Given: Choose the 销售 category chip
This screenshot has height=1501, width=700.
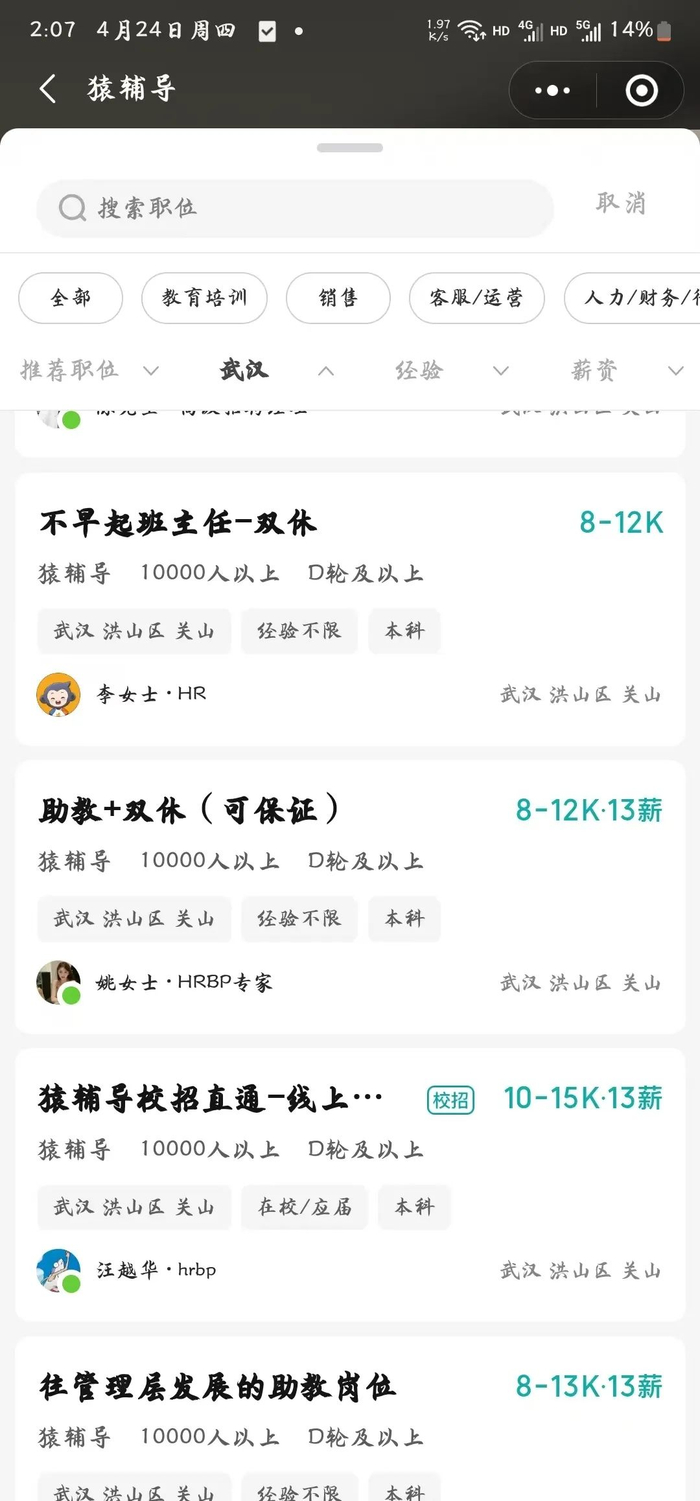Looking at the screenshot, I should point(338,298).
